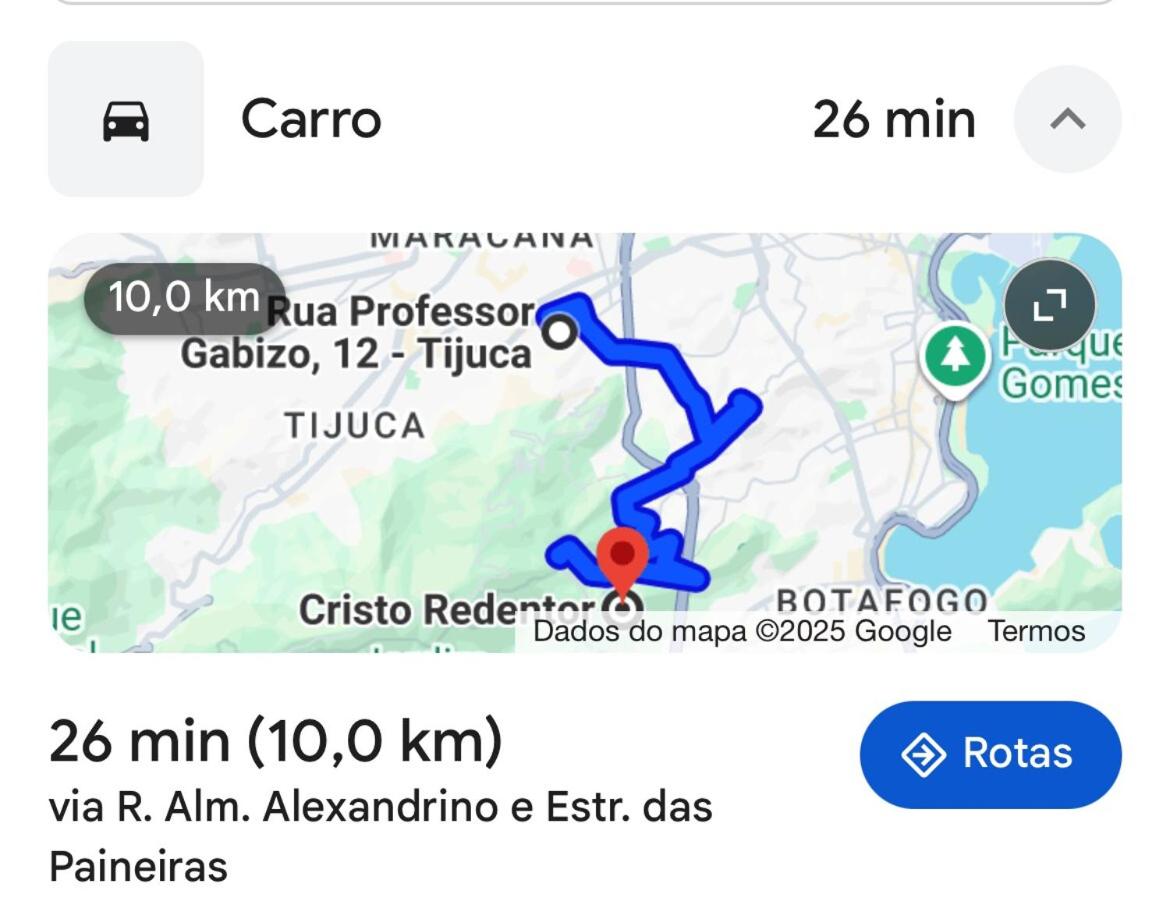Tap the Parque Gomes park marker

click(956, 356)
